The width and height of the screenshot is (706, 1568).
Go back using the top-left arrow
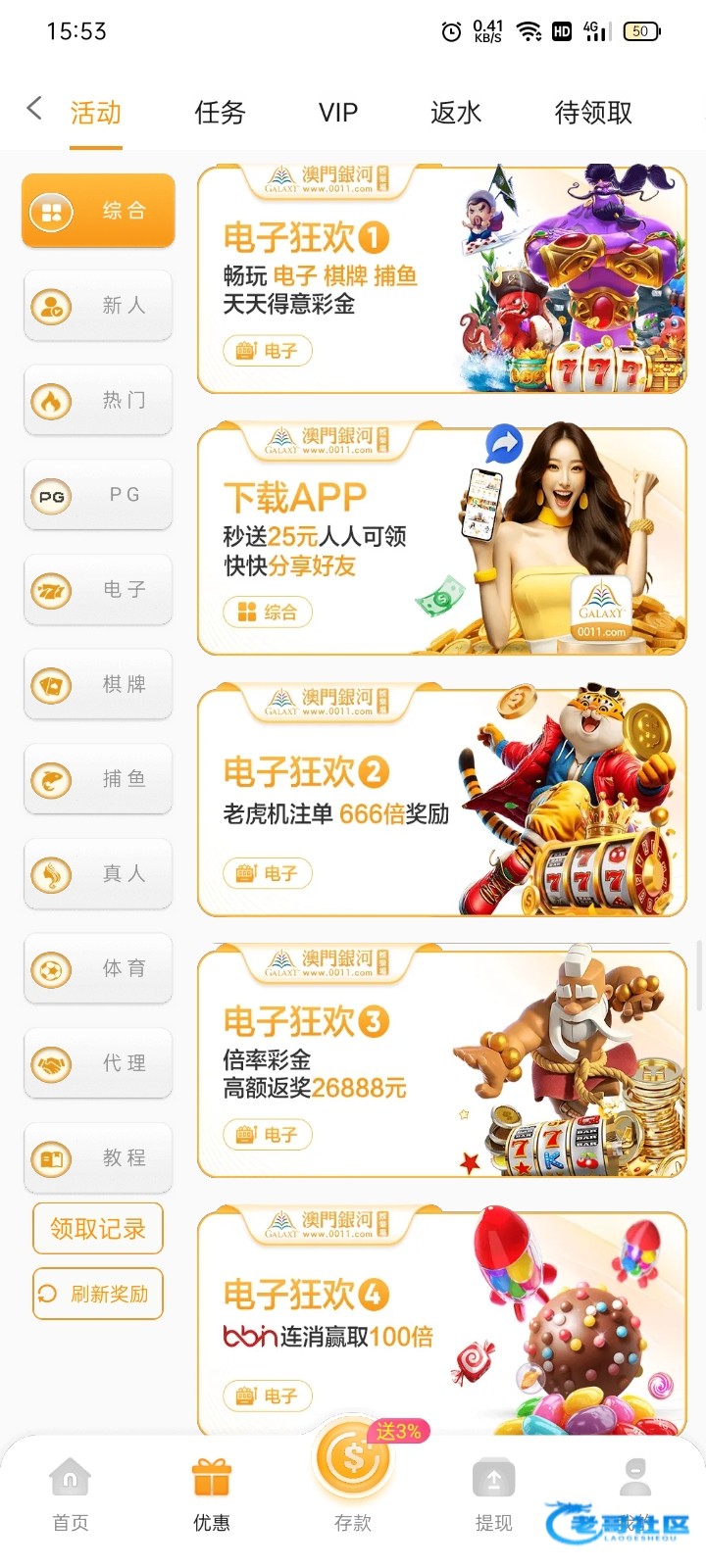click(x=34, y=109)
